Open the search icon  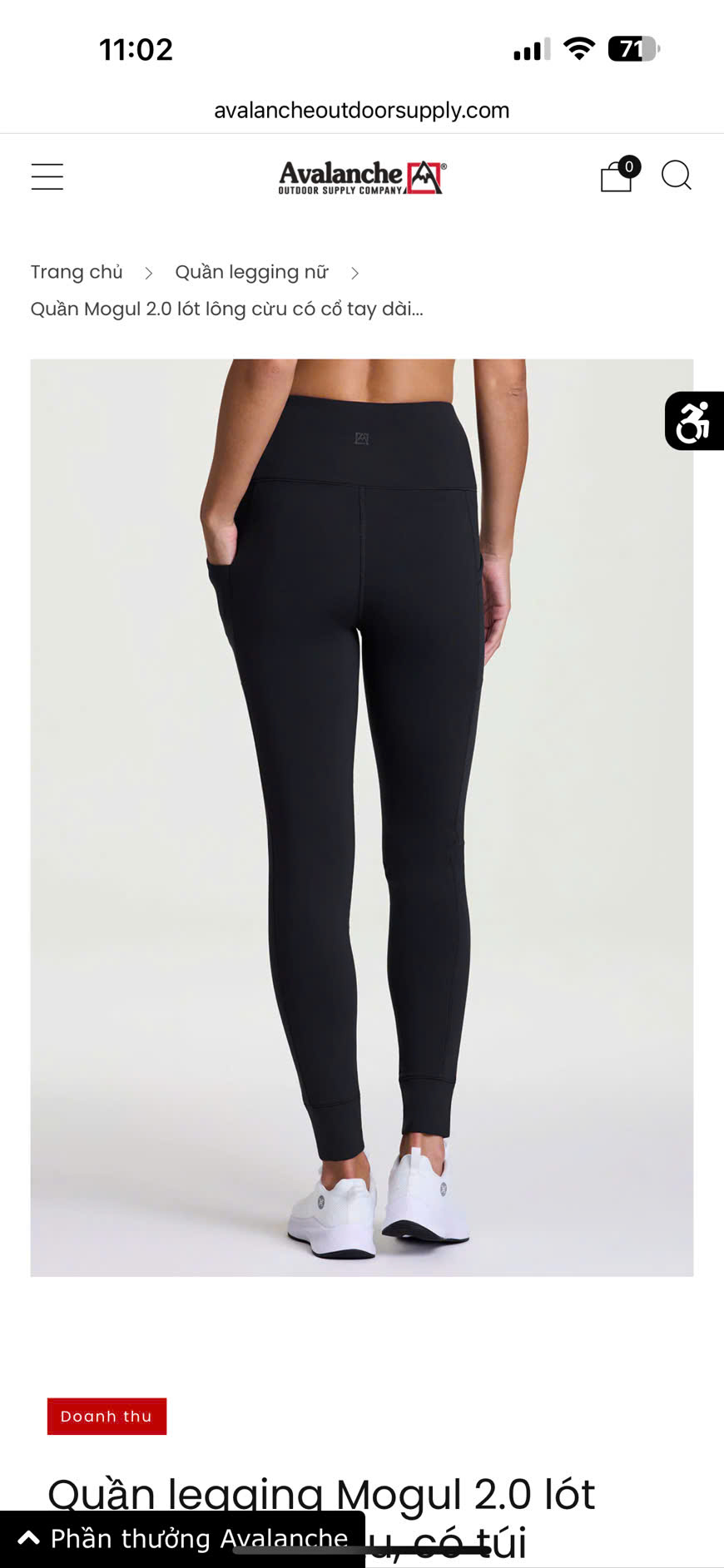click(676, 176)
